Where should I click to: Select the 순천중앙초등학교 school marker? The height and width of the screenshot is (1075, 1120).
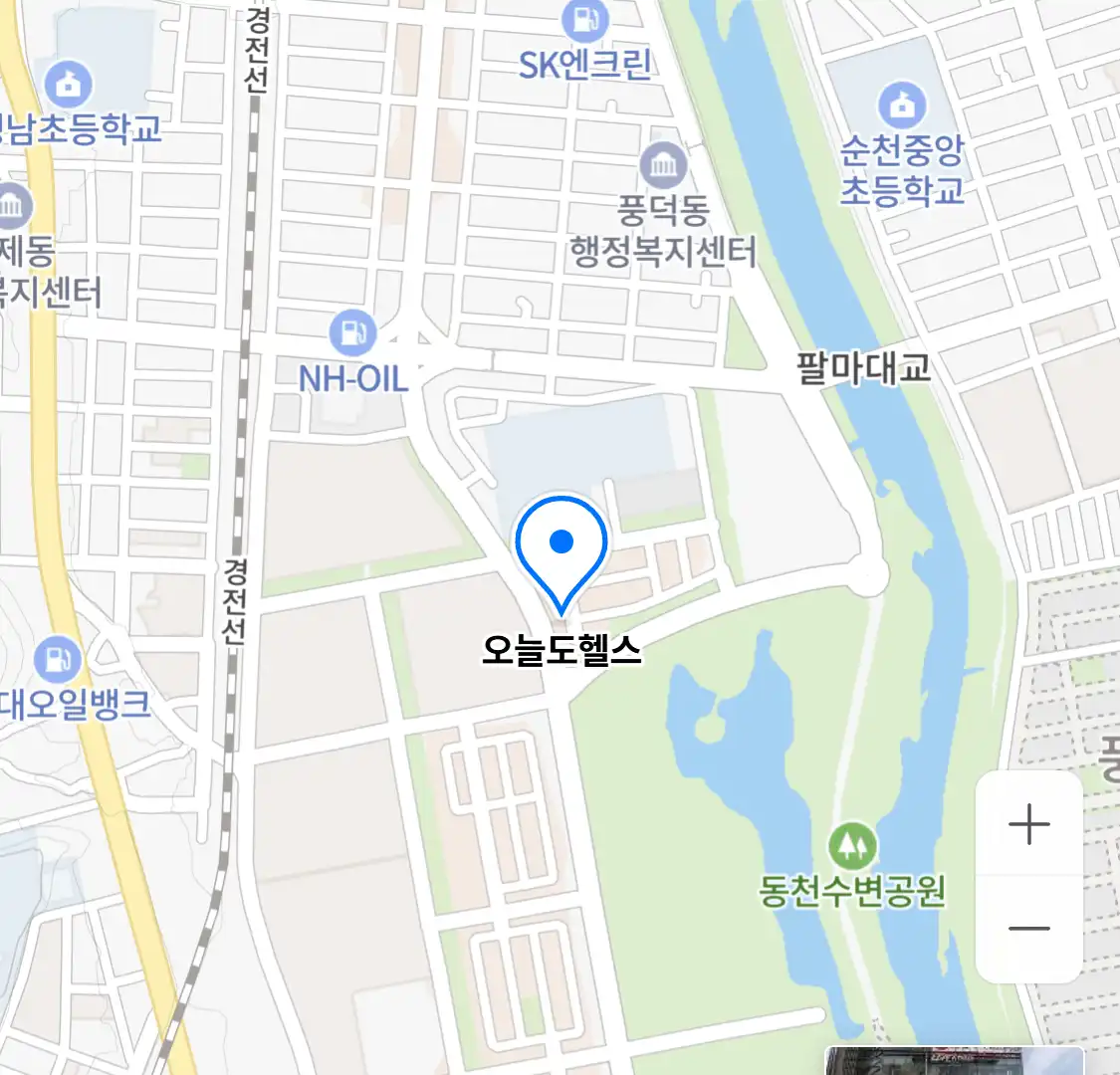tap(902, 106)
